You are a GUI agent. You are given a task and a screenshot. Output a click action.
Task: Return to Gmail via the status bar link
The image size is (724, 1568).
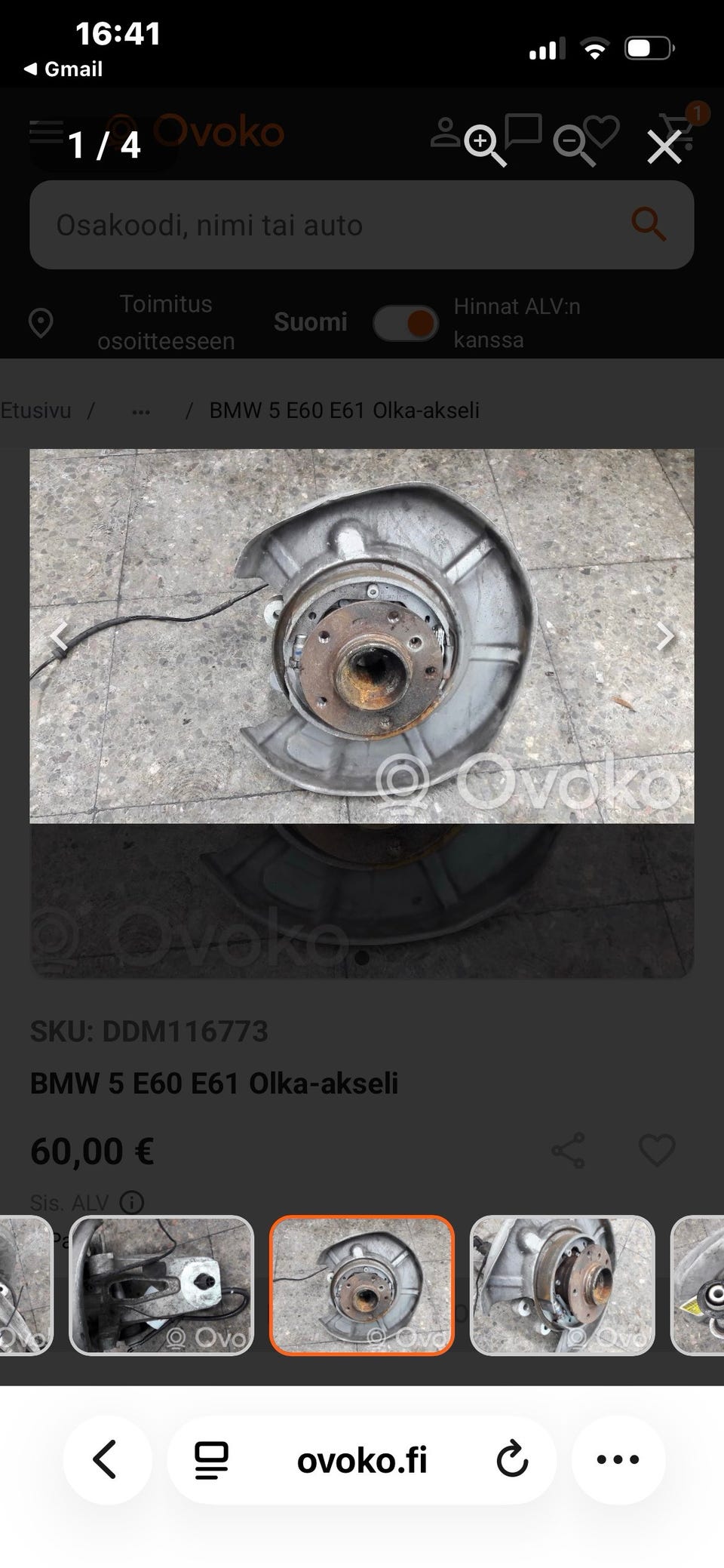click(x=63, y=69)
